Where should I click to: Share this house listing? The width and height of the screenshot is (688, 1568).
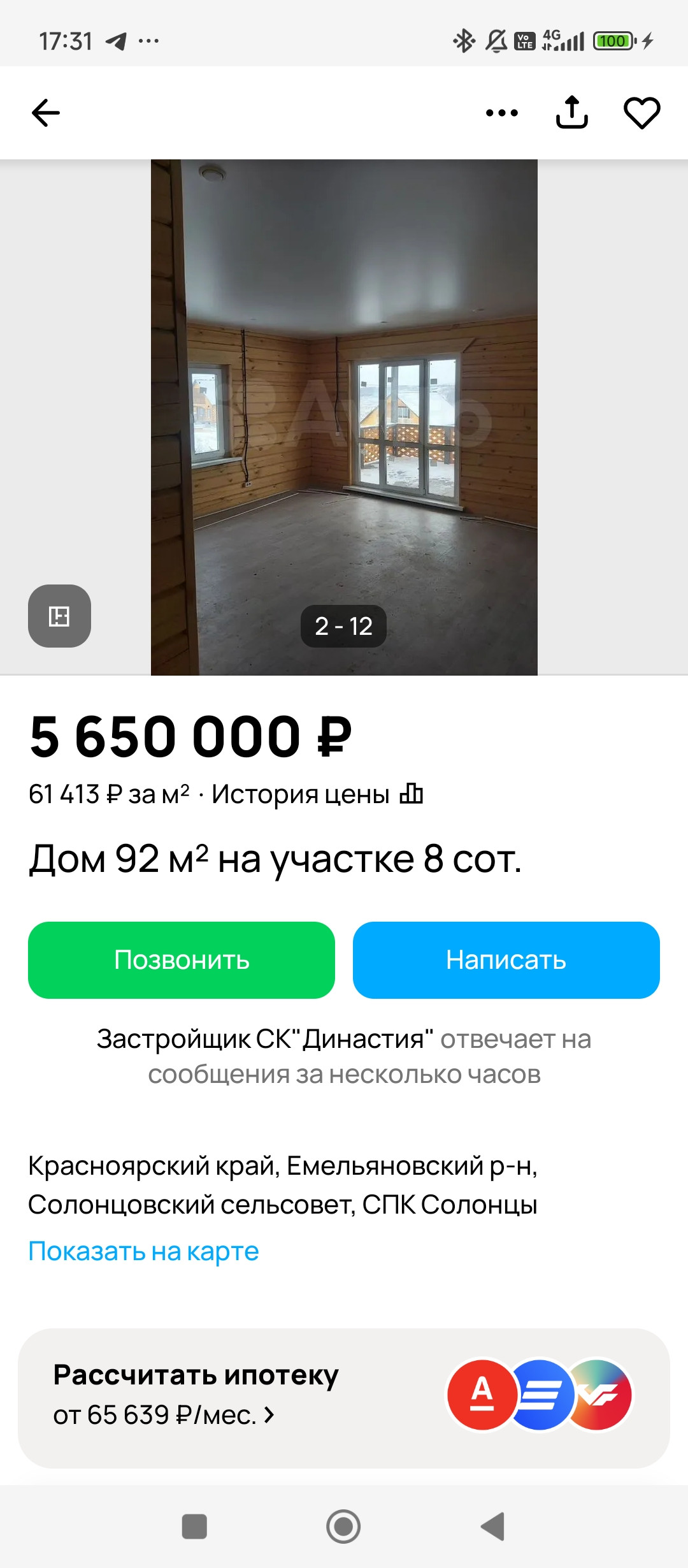571,113
